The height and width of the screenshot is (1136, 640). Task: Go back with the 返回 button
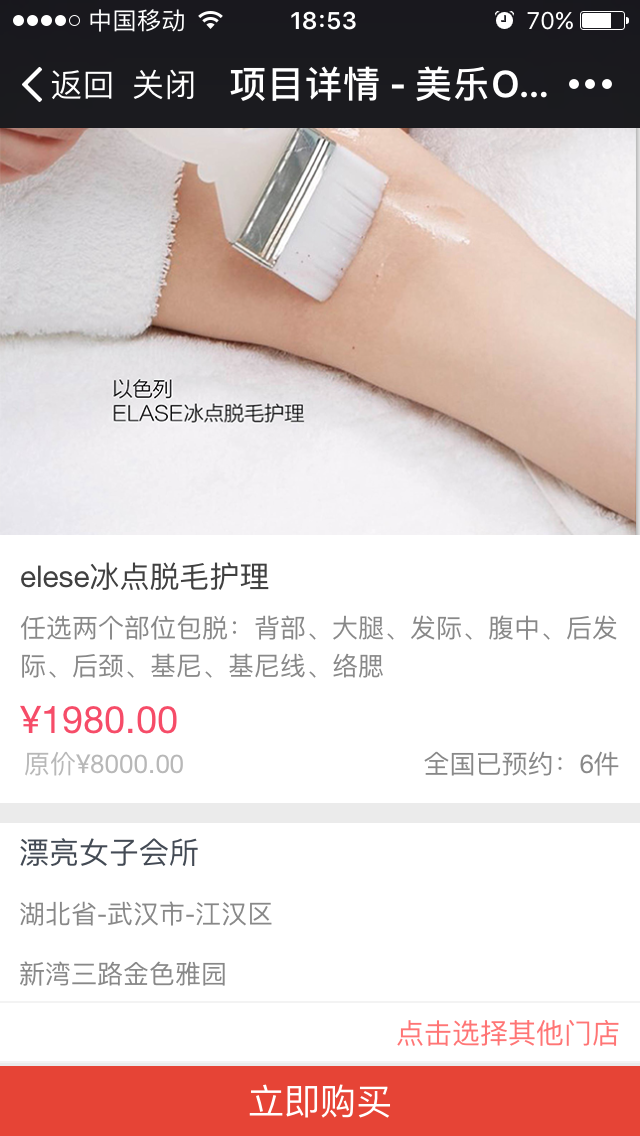66,86
